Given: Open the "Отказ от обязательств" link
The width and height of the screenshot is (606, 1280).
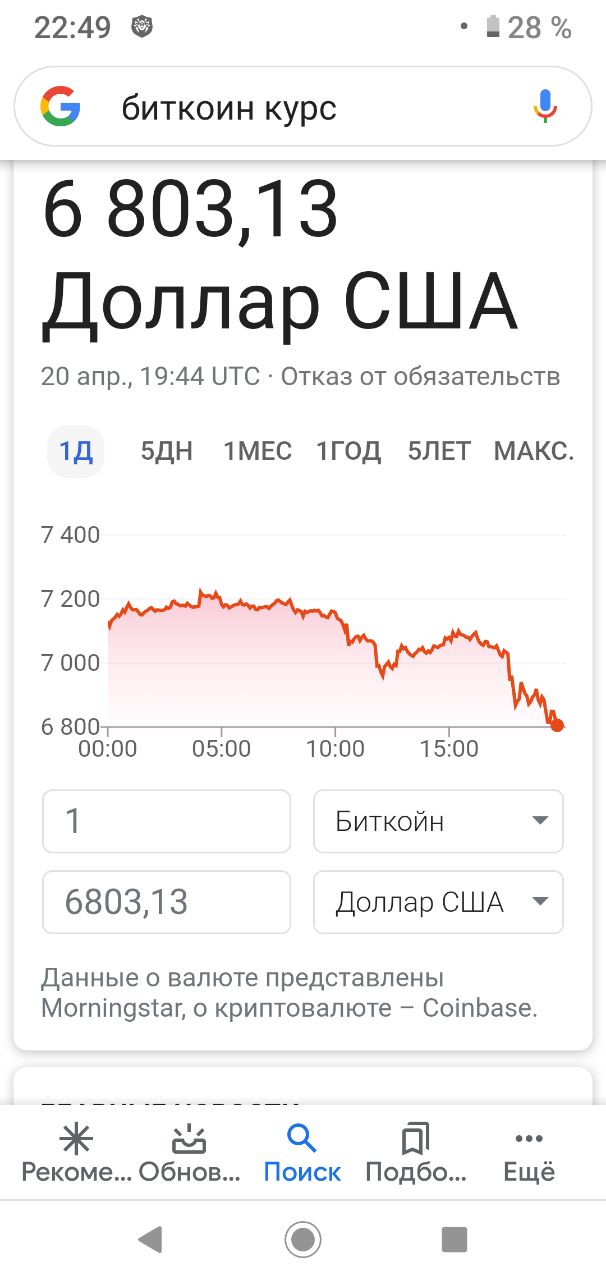Looking at the screenshot, I should pyautogui.click(x=420, y=377).
